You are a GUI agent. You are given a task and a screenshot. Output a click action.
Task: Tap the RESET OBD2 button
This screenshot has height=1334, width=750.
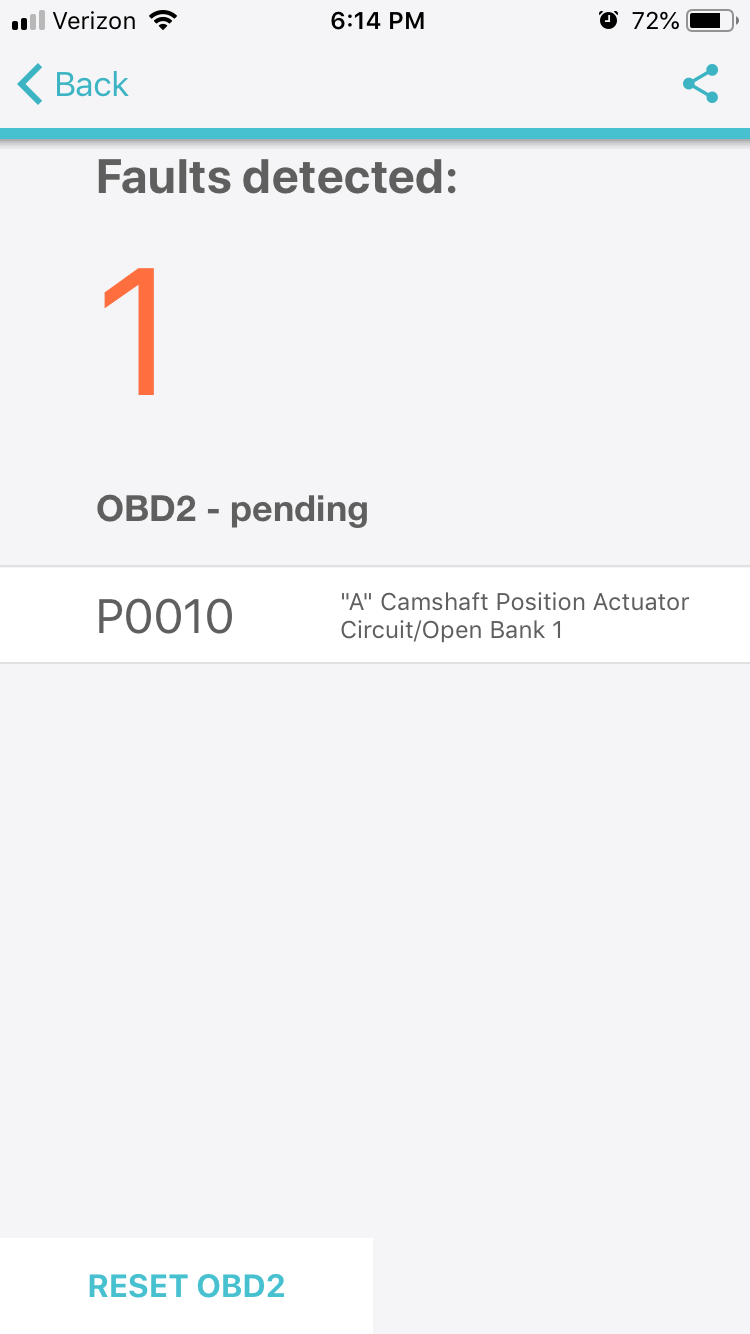(186, 1286)
